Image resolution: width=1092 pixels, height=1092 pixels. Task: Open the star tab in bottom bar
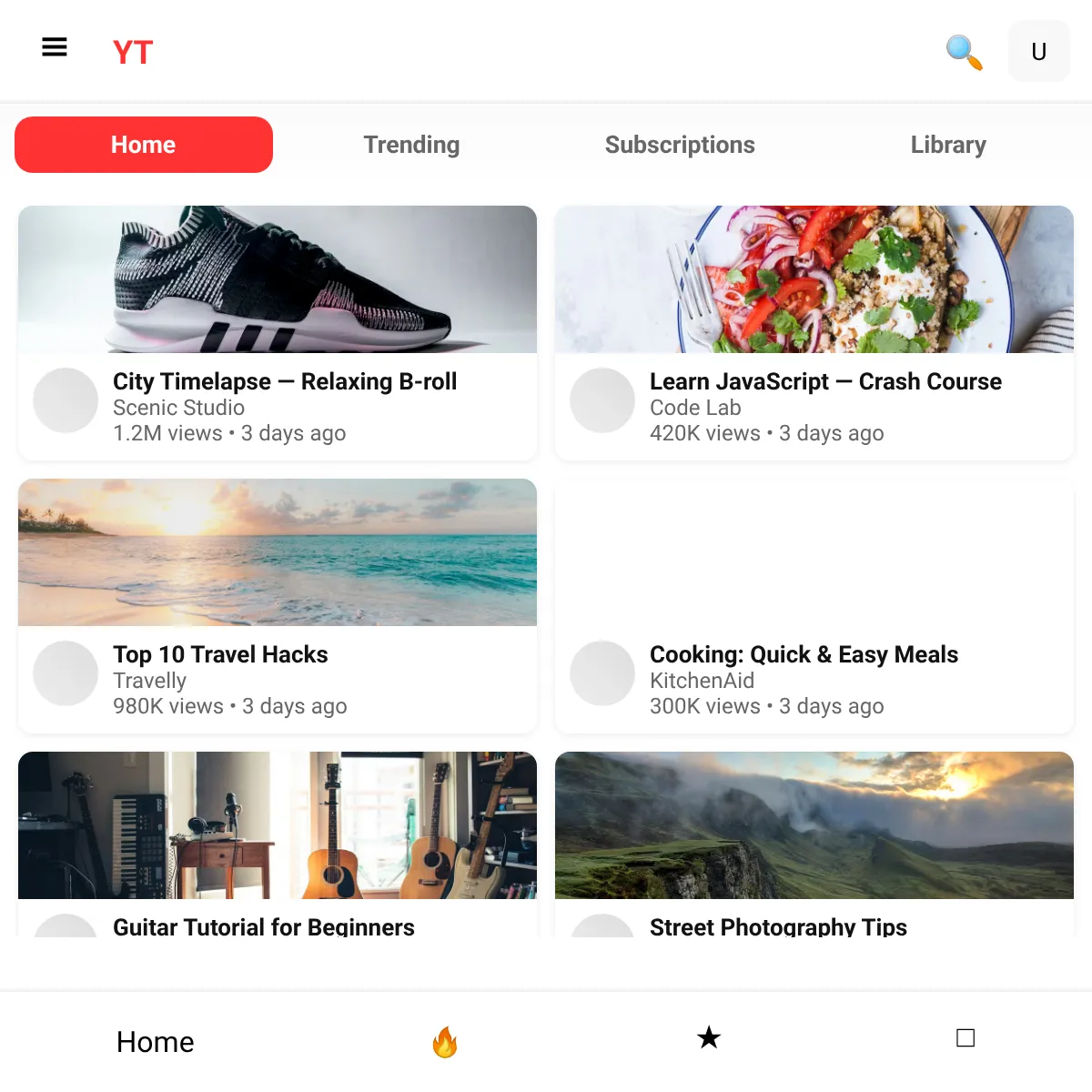[x=709, y=1037]
